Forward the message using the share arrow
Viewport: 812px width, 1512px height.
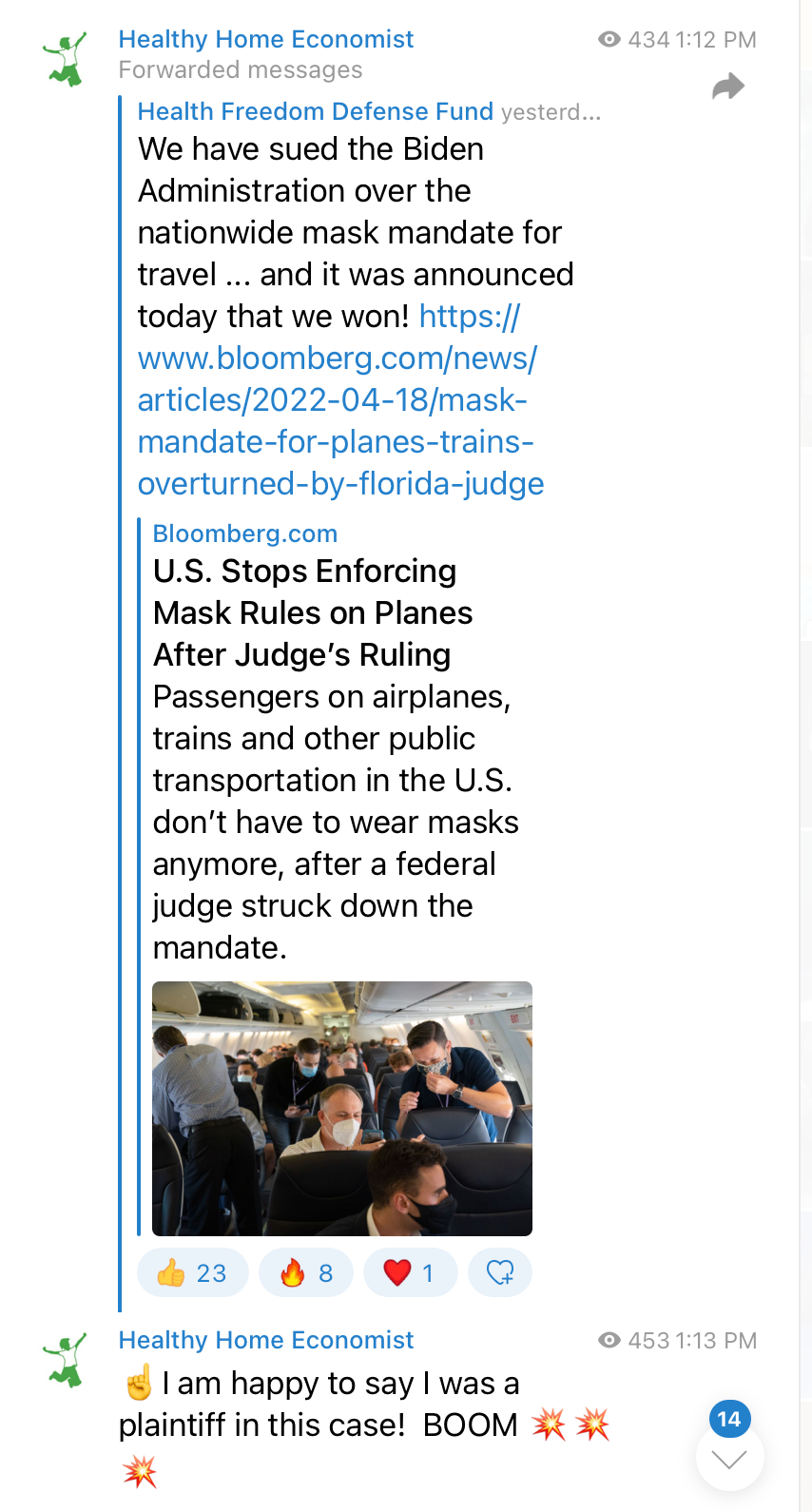pos(727,87)
